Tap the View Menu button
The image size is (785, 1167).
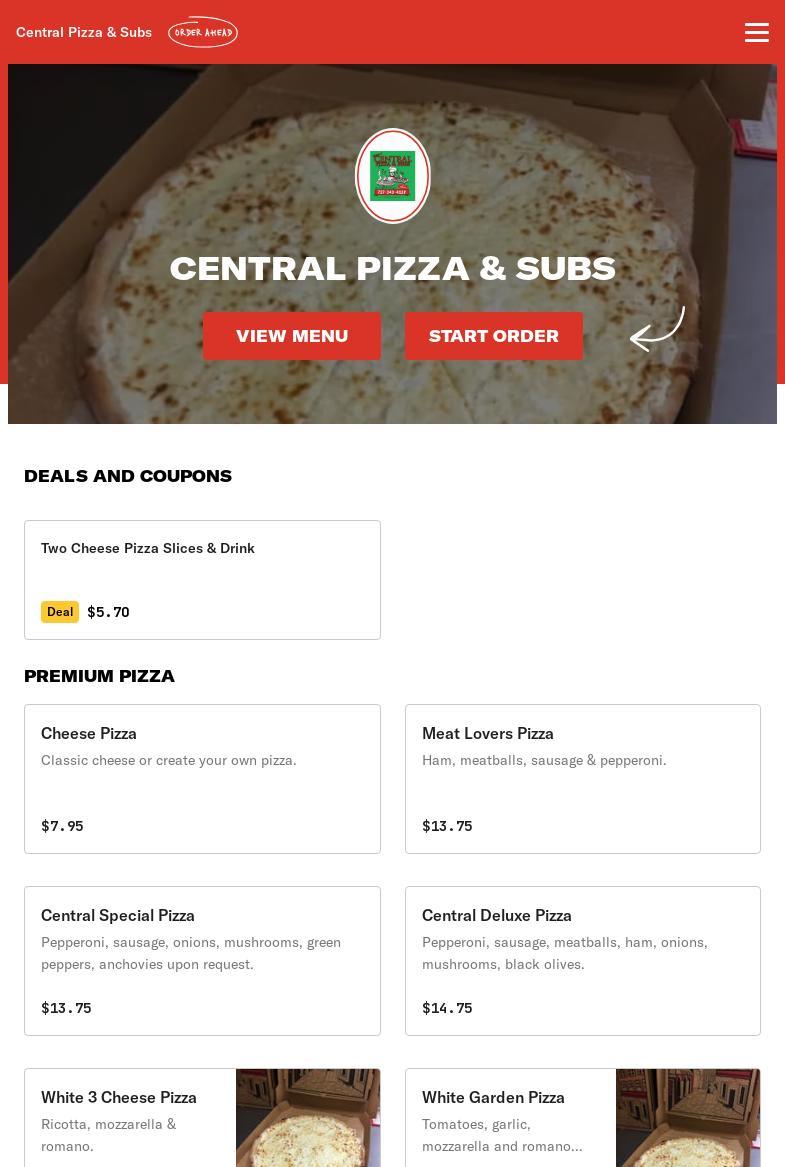(x=292, y=336)
